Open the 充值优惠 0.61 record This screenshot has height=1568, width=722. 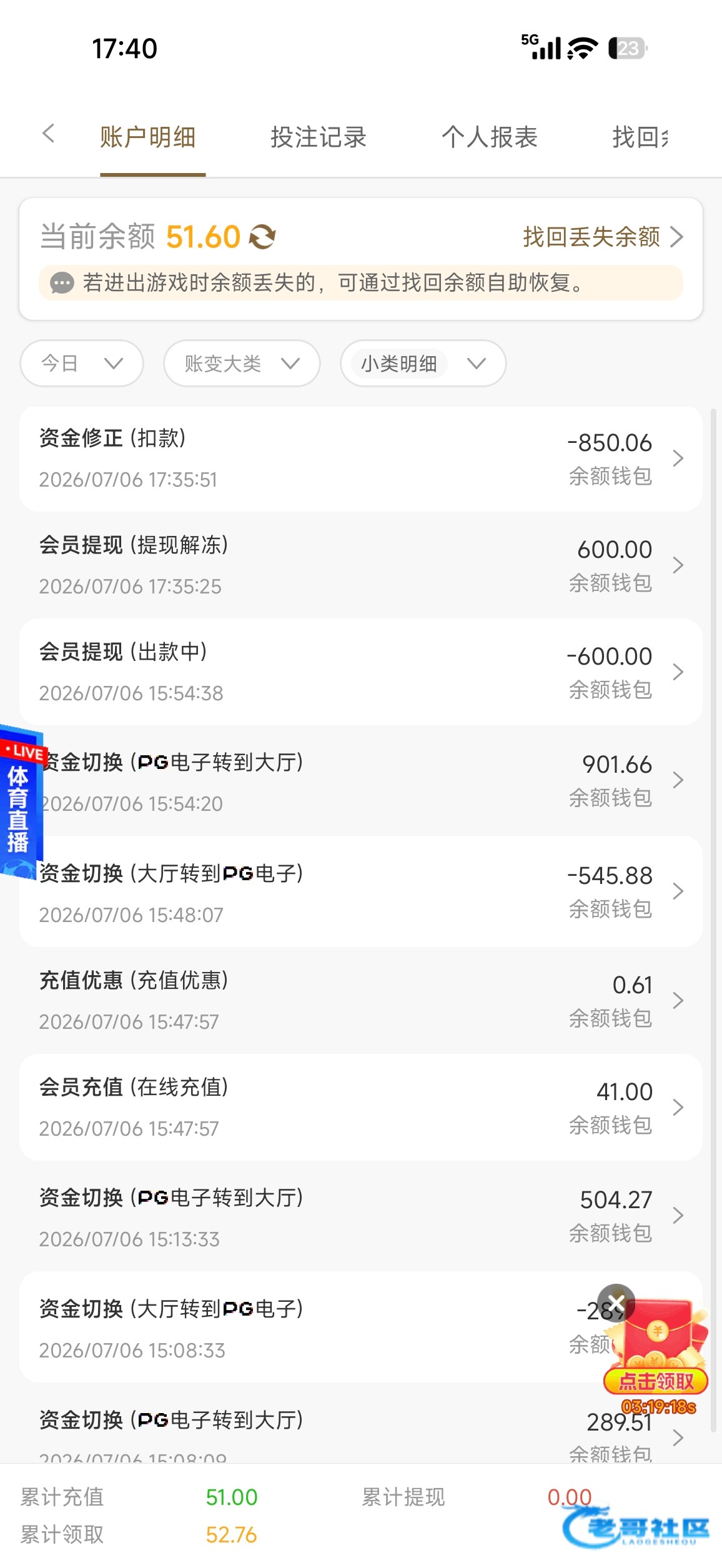point(361,1000)
